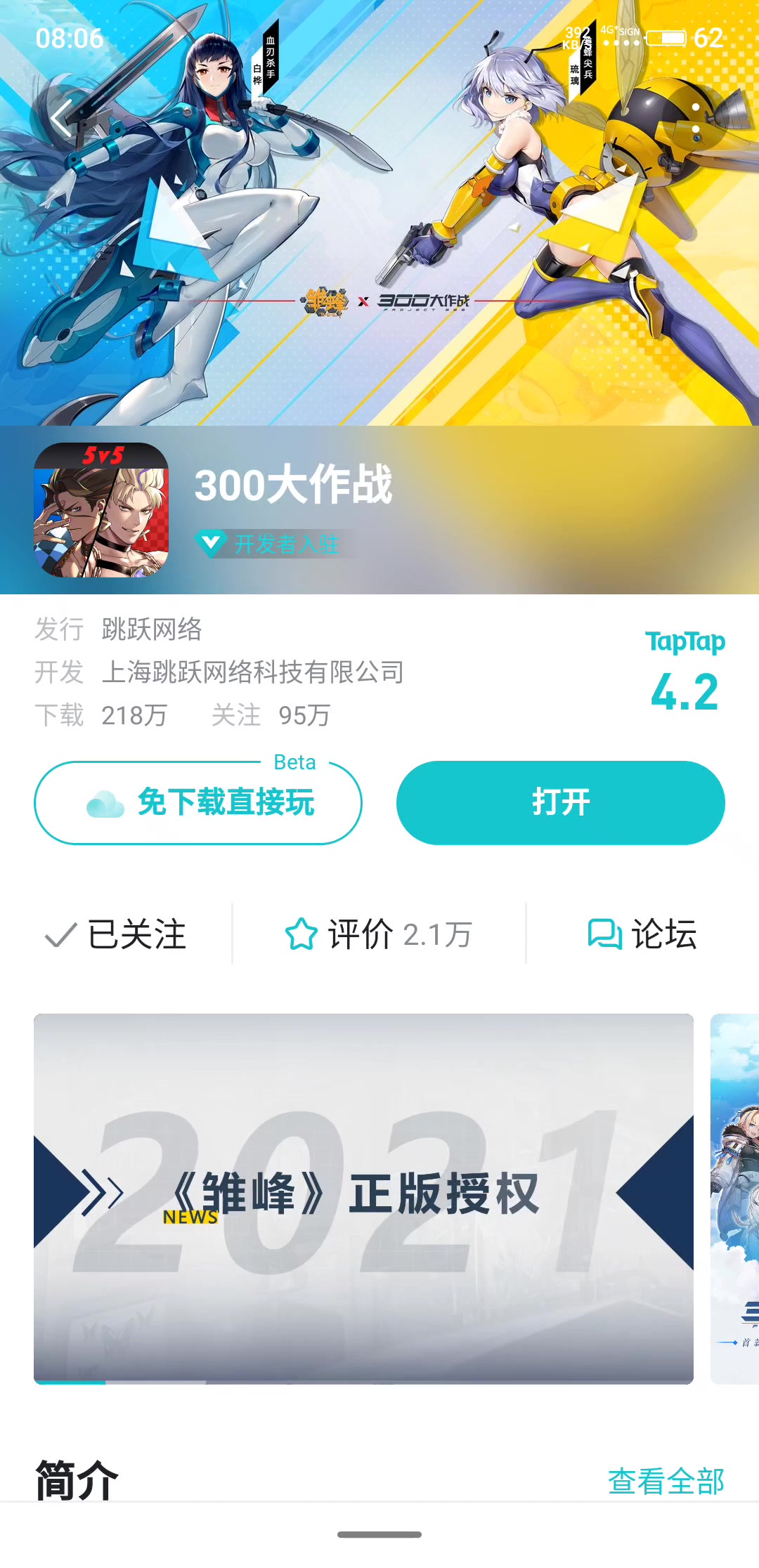Go back using the arrow icon
This screenshot has height=1568, width=759.
(x=62, y=117)
